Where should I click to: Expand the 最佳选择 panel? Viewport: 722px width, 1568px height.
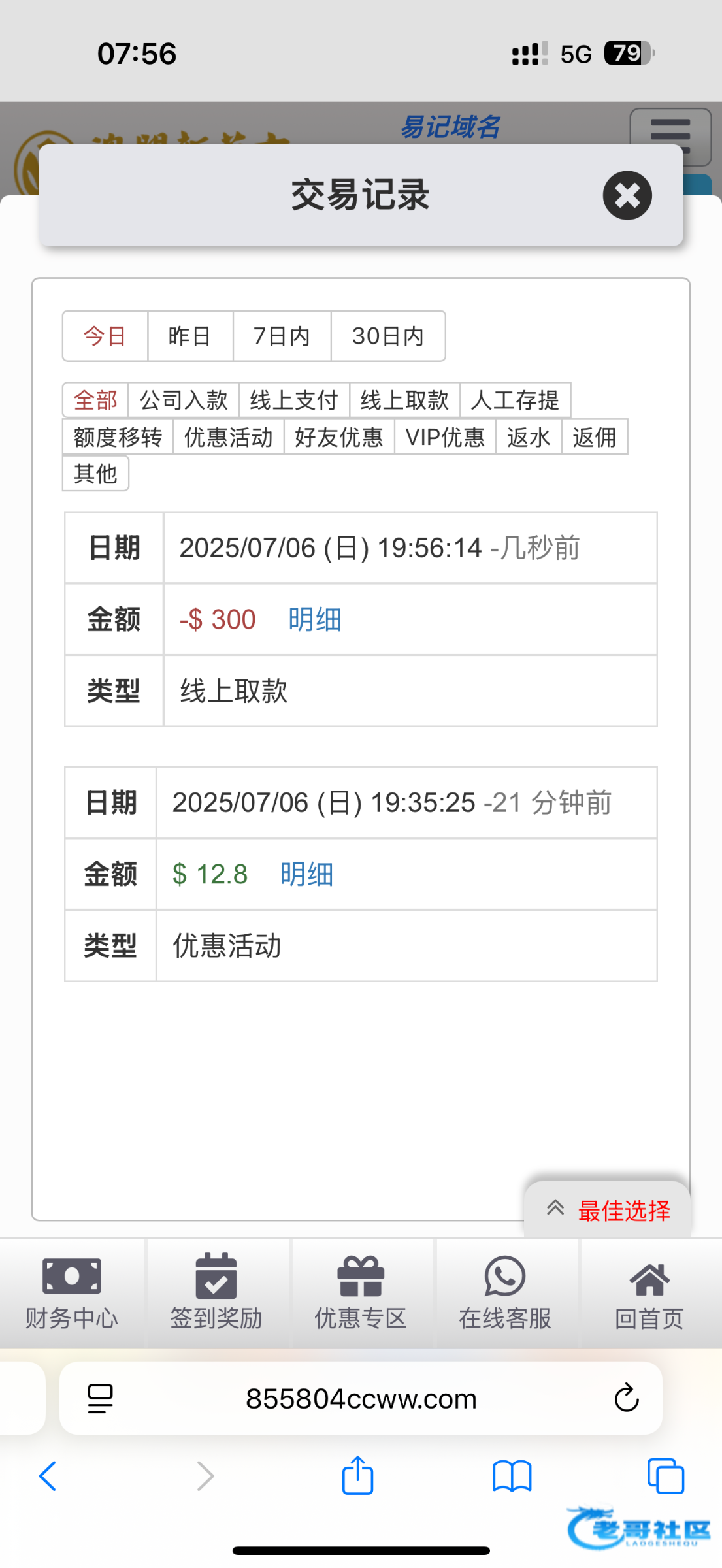[608, 1210]
